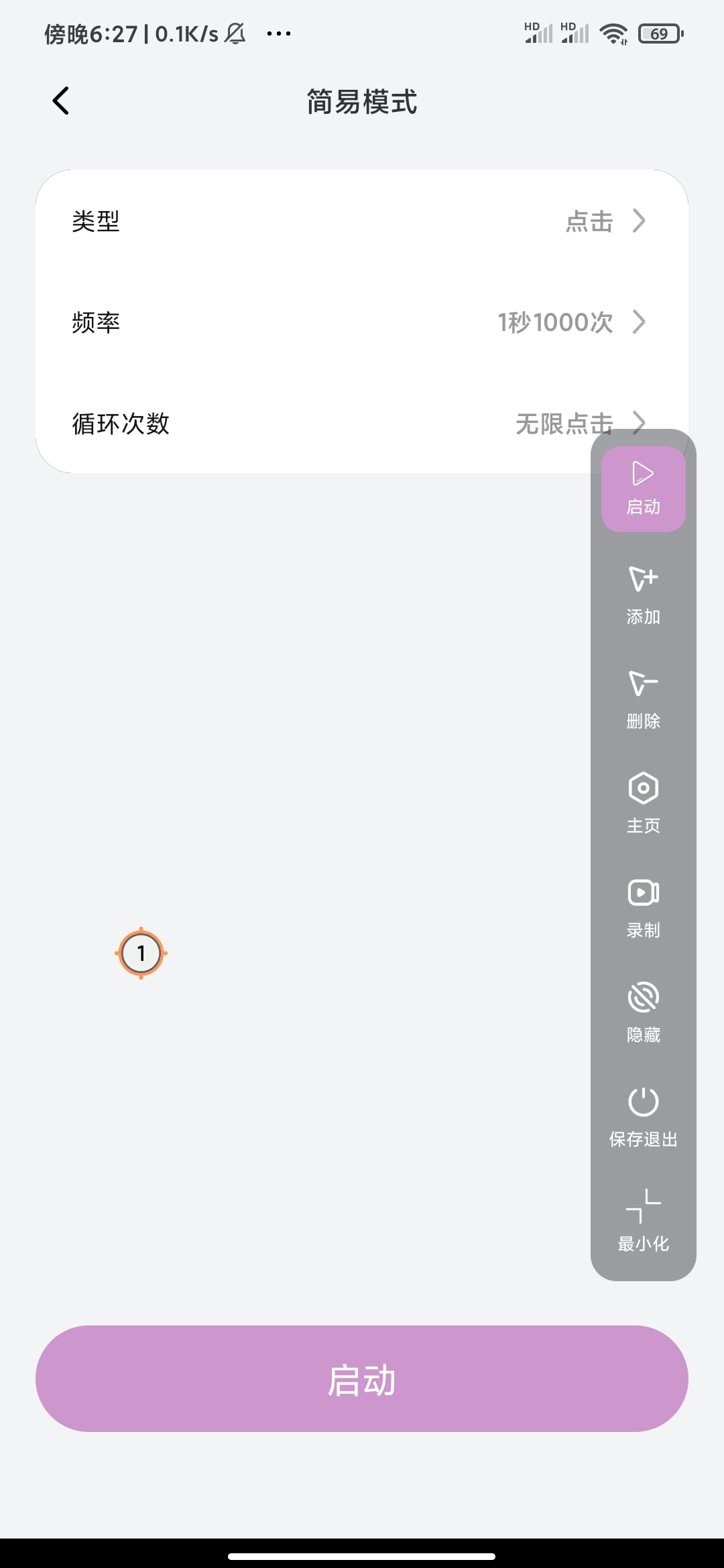This screenshot has height=1568, width=724.
Task: Change the 频率 setting
Action: click(x=362, y=322)
